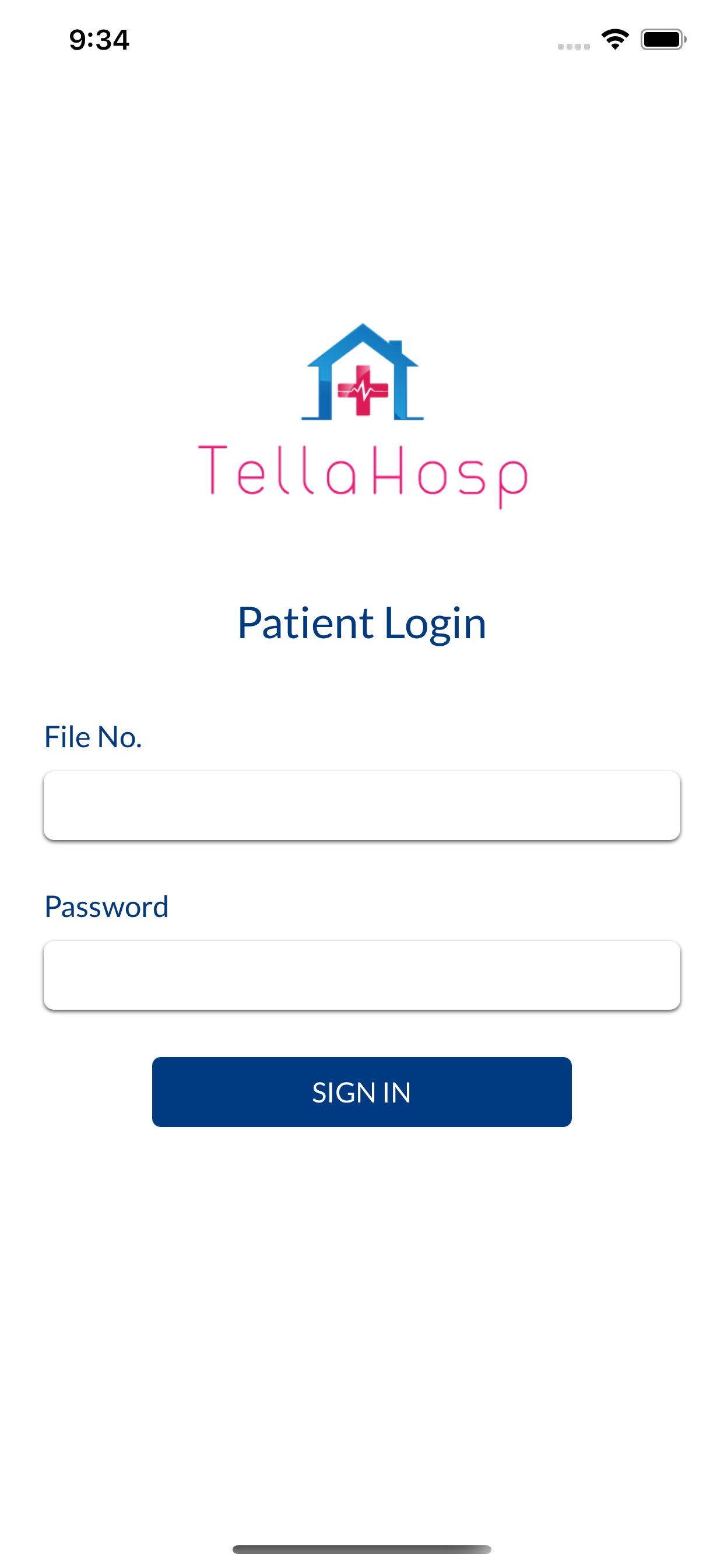Focus the Password text field

361,975
